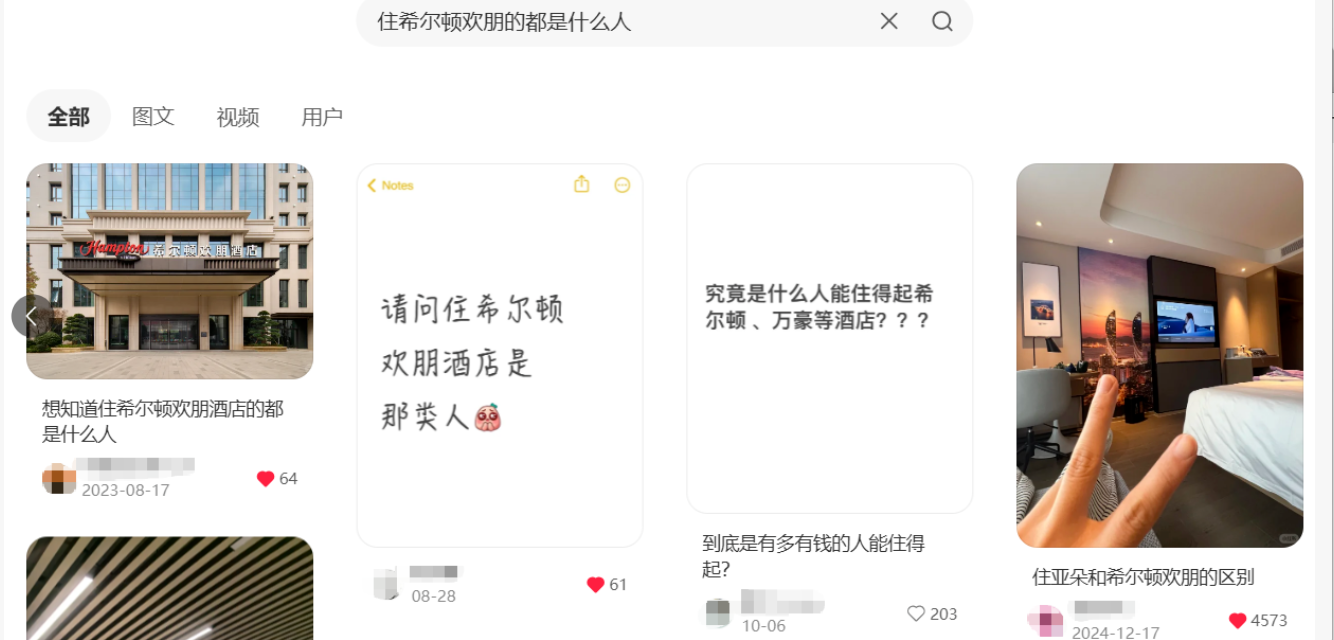Like the post with 4573 likes
This screenshot has height=640, width=1334.
pos(1238,621)
